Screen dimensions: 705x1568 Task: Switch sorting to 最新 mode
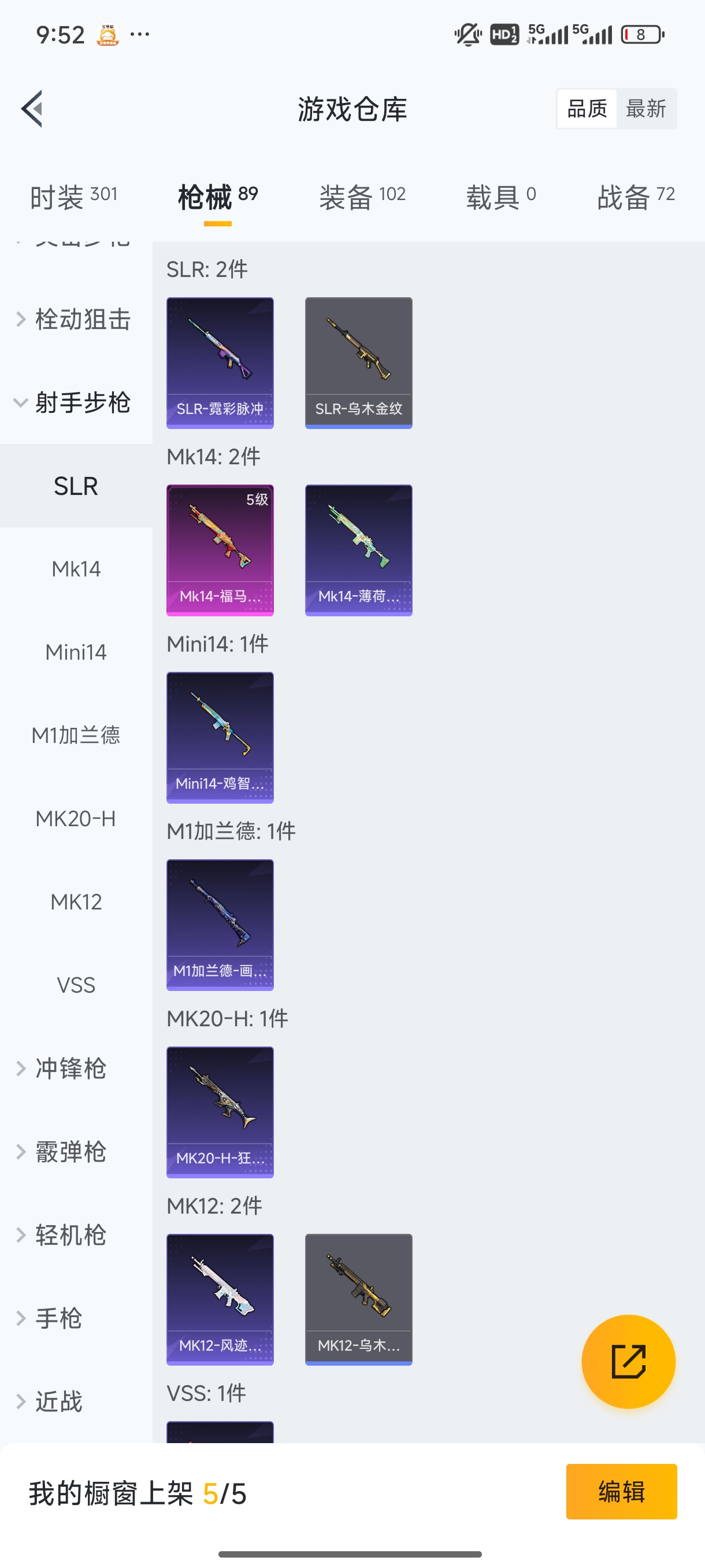pos(647,108)
